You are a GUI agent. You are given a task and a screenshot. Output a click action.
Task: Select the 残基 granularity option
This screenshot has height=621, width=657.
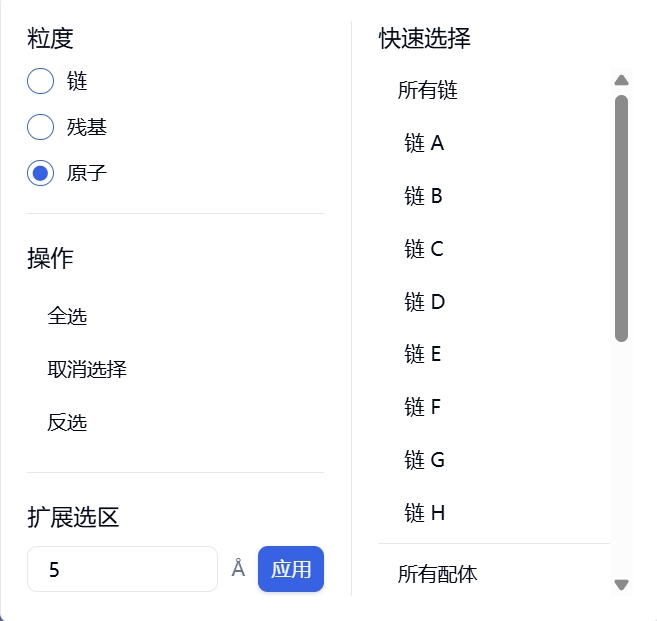click(41, 127)
